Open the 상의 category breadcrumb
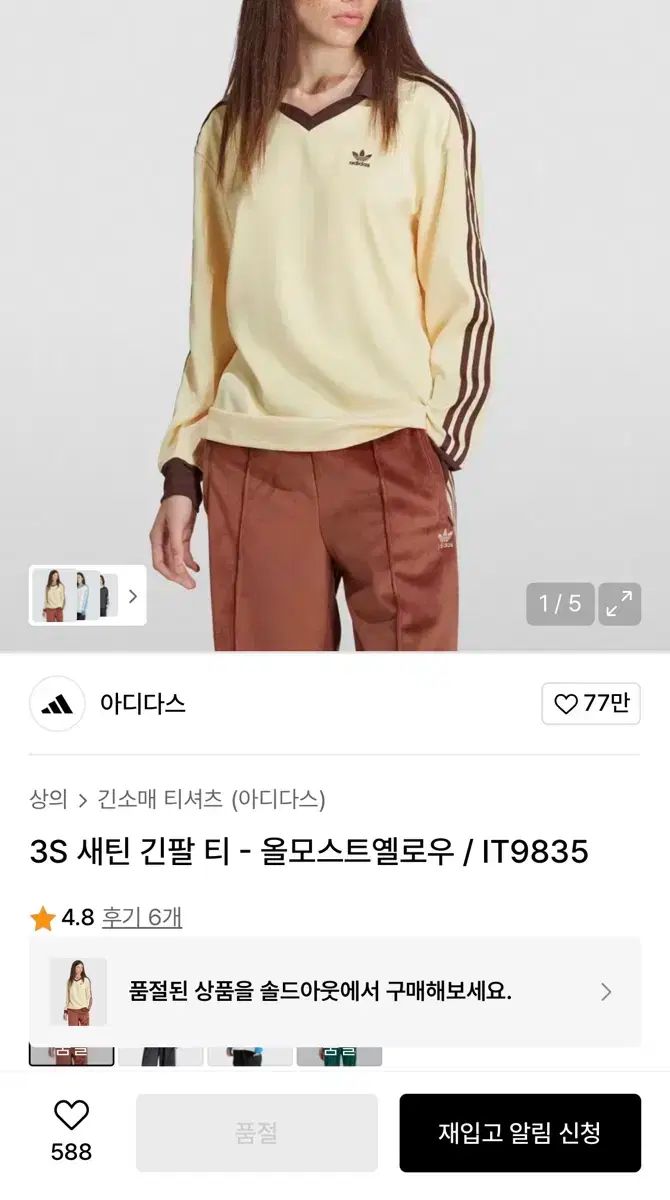Viewport: 670px width, 1200px height. pyautogui.click(x=48, y=799)
